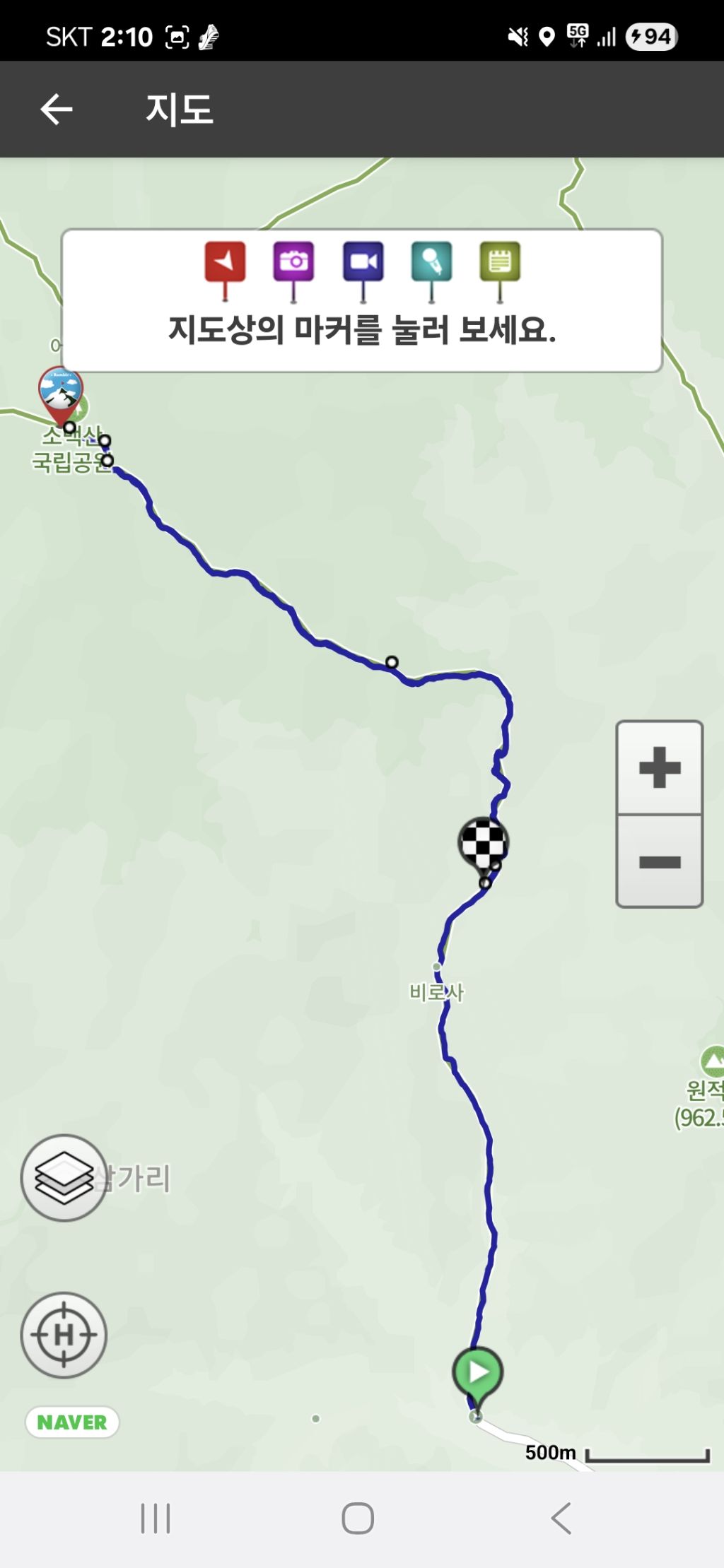724x1568 pixels.
Task: Zoom out the map with minus
Action: 659,861
